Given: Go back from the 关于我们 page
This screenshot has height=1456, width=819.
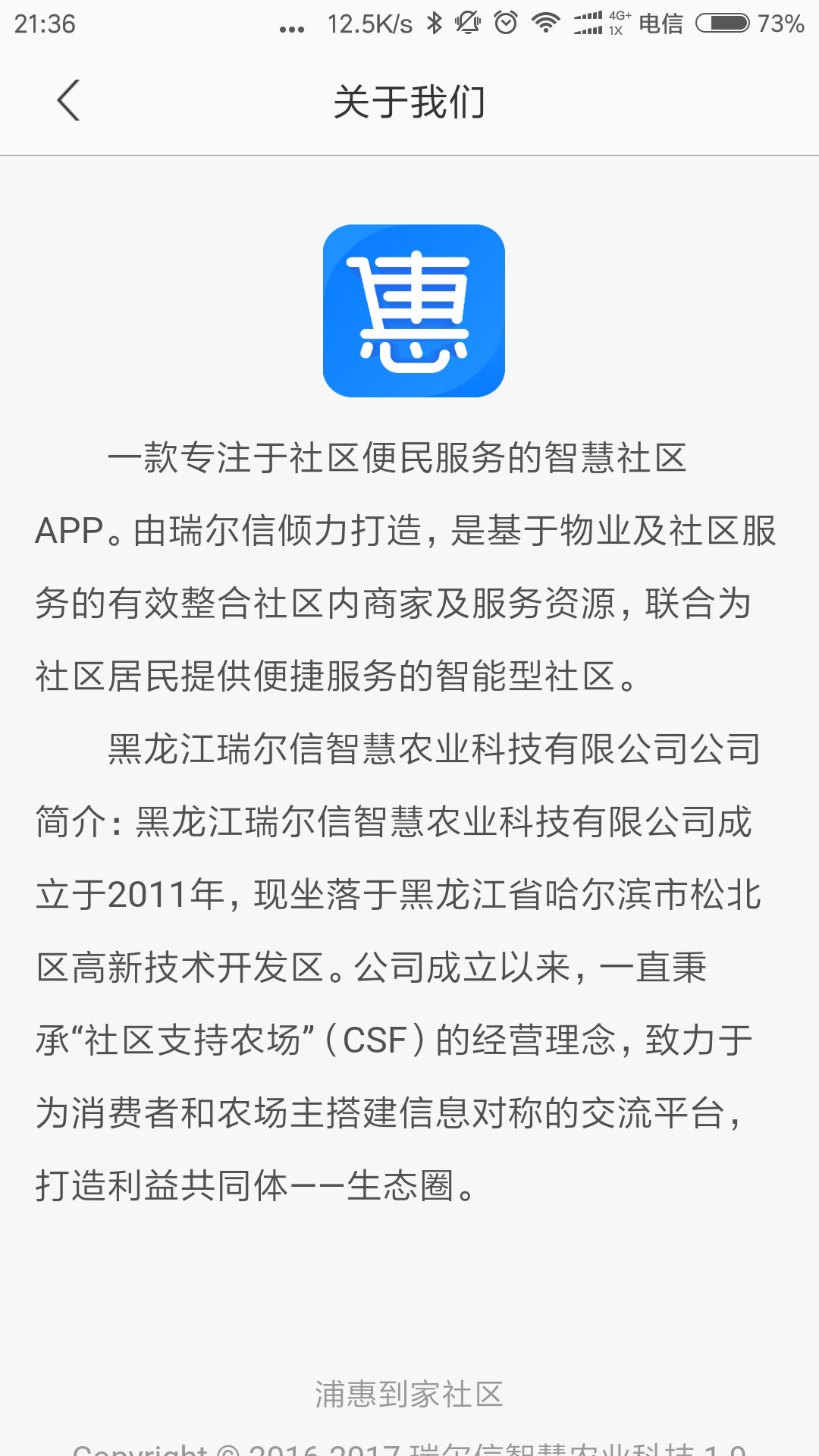Looking at the screenshot, I should click(68, 101).
